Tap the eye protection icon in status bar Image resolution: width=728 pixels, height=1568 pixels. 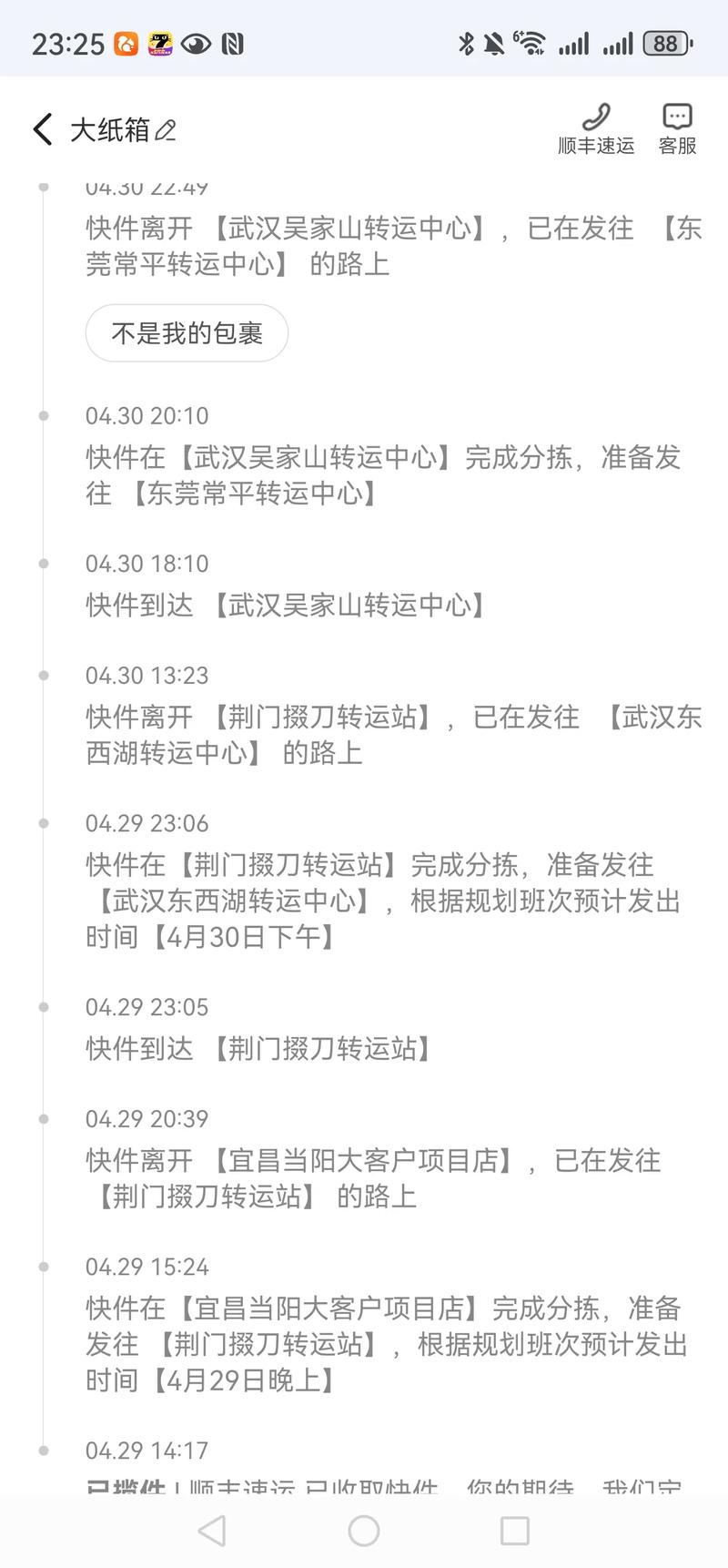pyautogui.click(x=195, y=41)
